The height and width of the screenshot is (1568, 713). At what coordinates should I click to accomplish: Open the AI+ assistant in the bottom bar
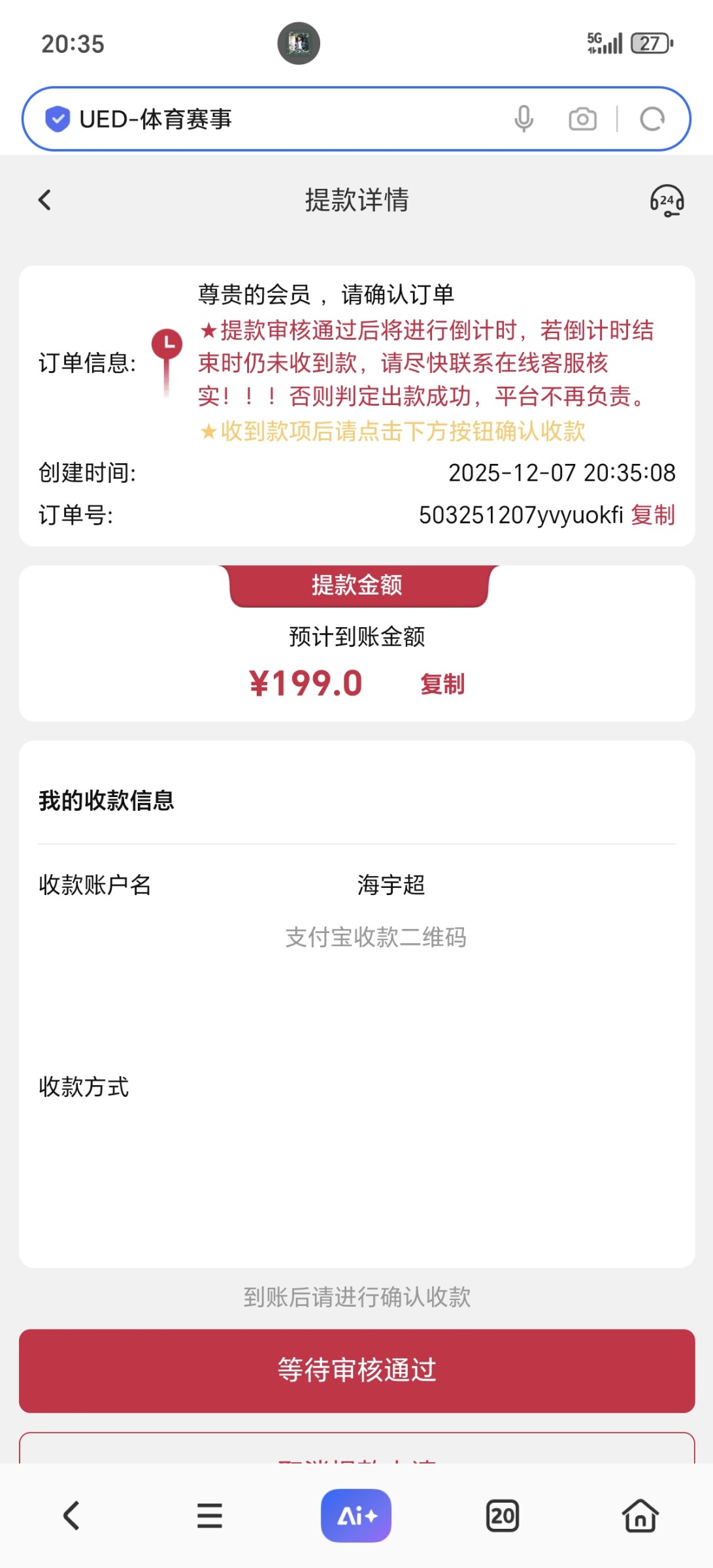click(356, 1516)
